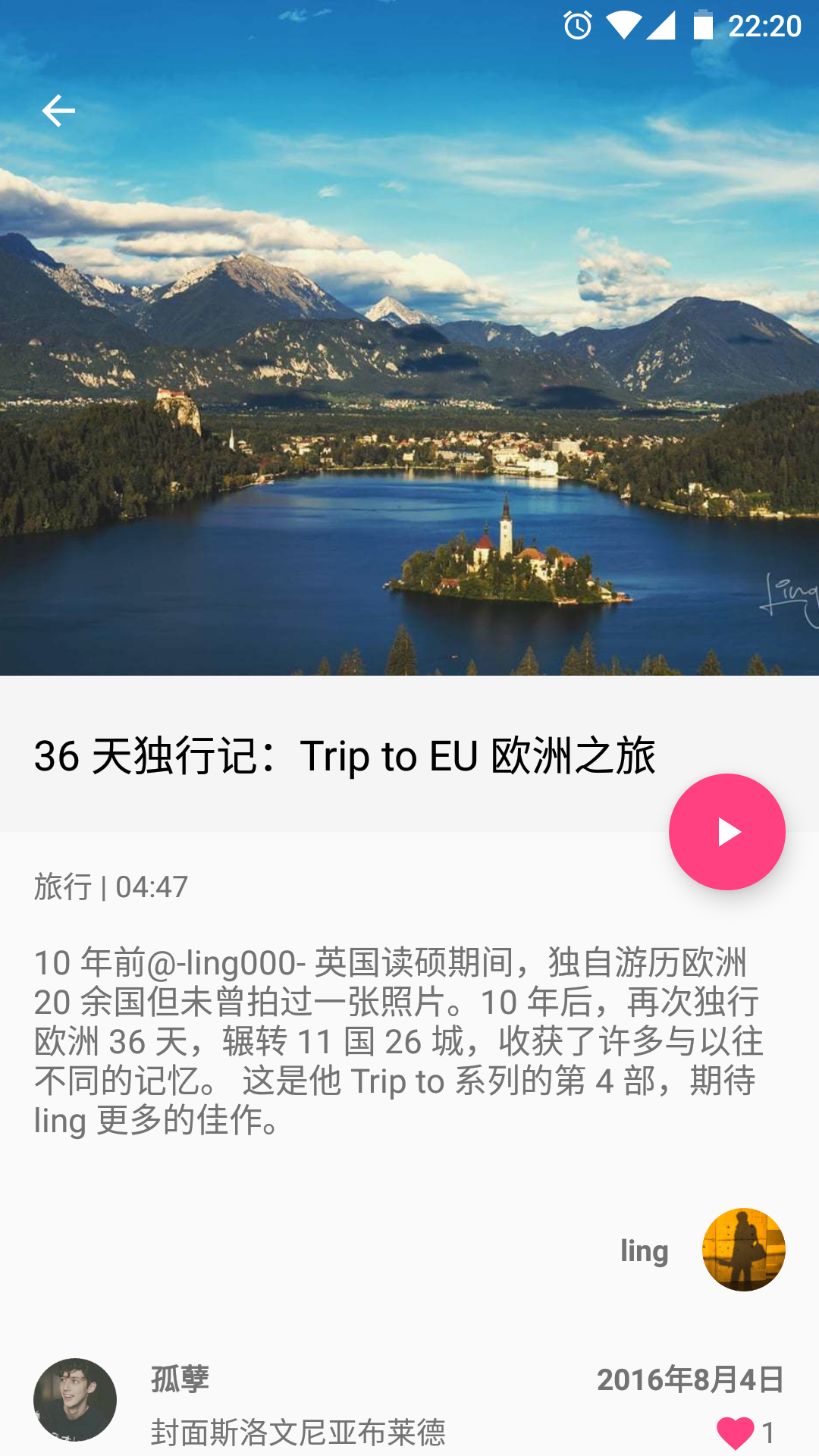Like the comment by 孤孽
The image size is (819, 1456).
click(x=735, y=1432)
